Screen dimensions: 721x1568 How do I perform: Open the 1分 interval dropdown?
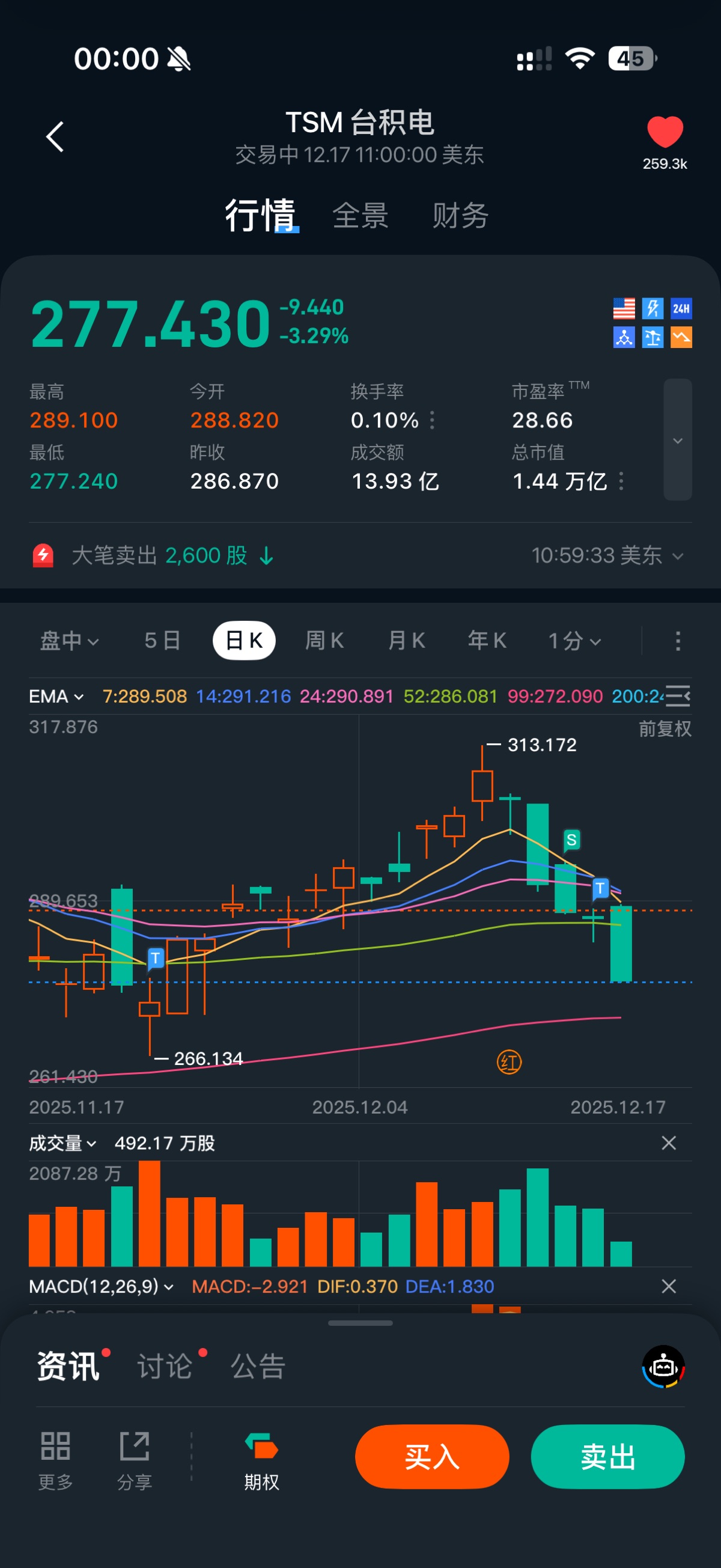point(574,640)
